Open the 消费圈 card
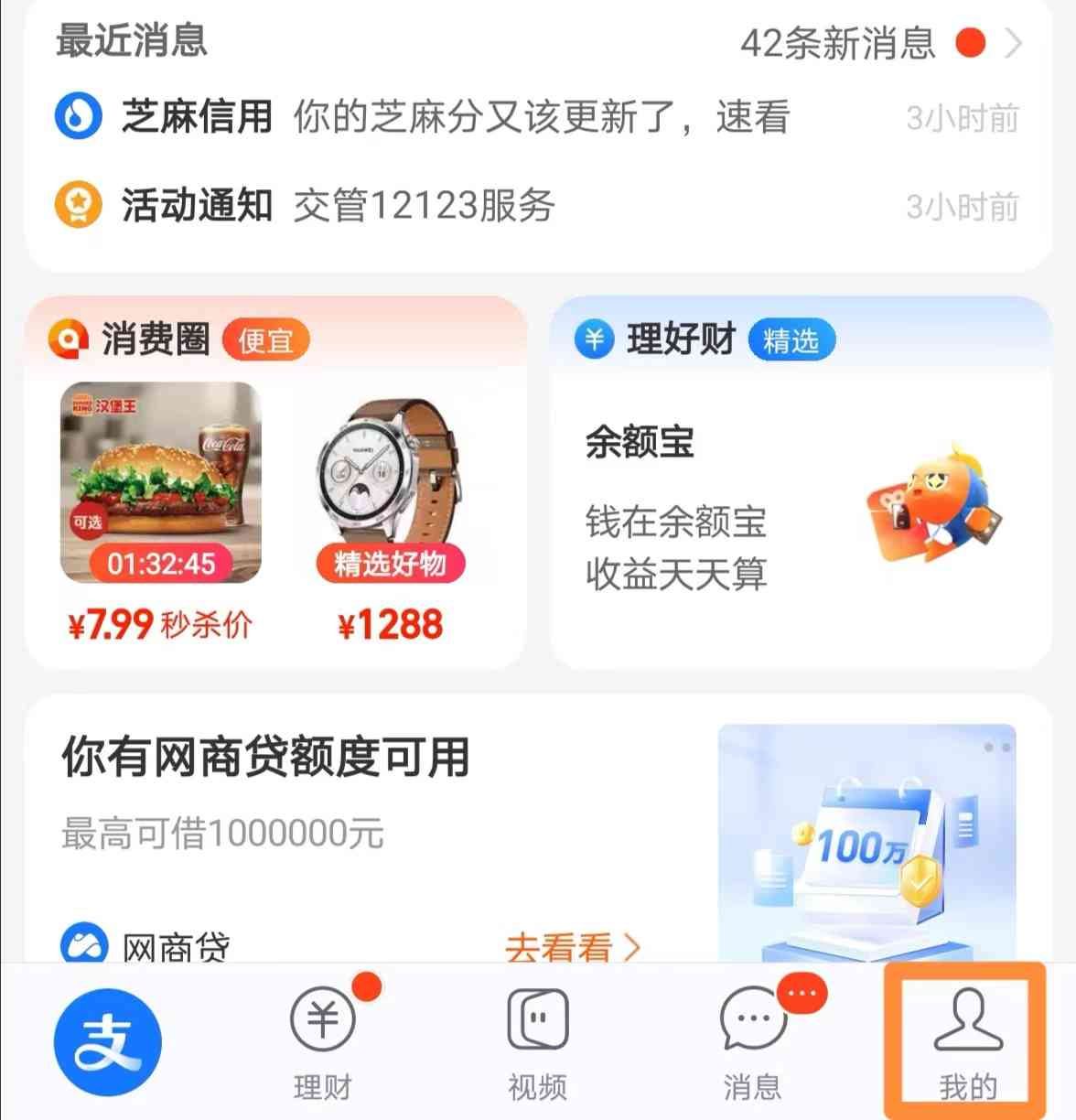 [x=156, y=339]
